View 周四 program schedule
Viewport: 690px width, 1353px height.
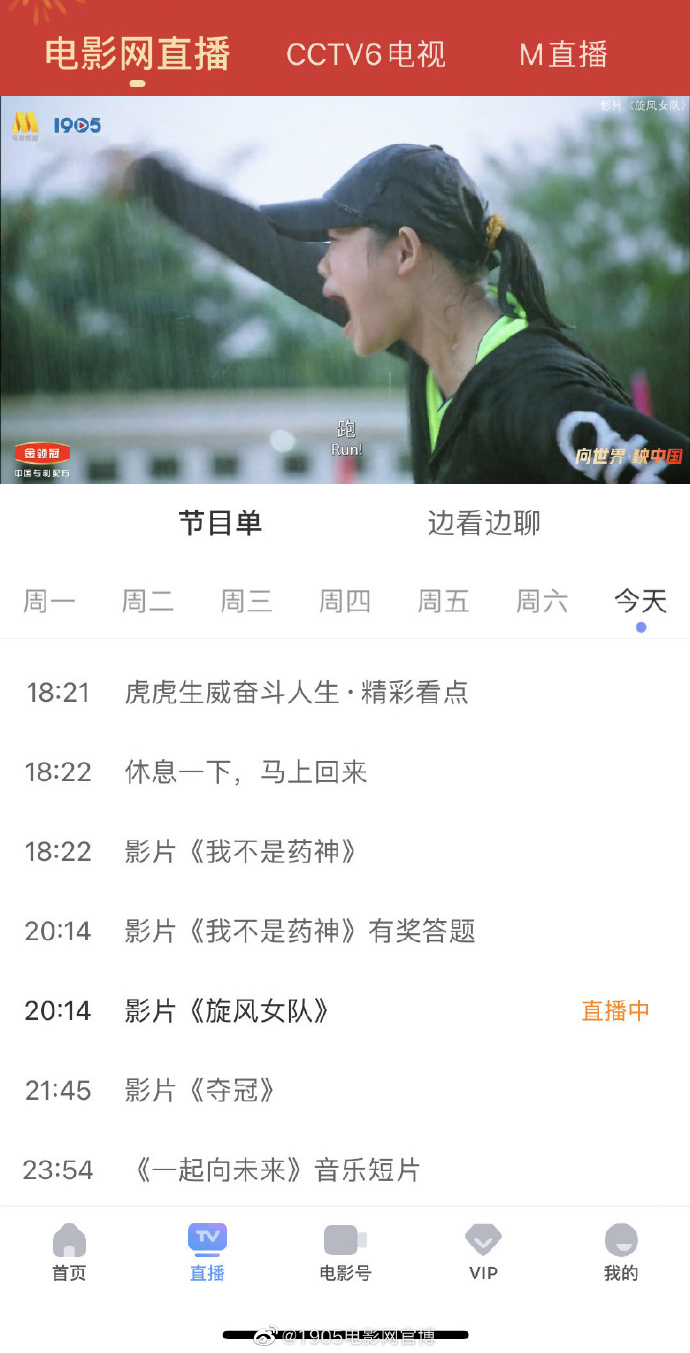click(345, 601)
